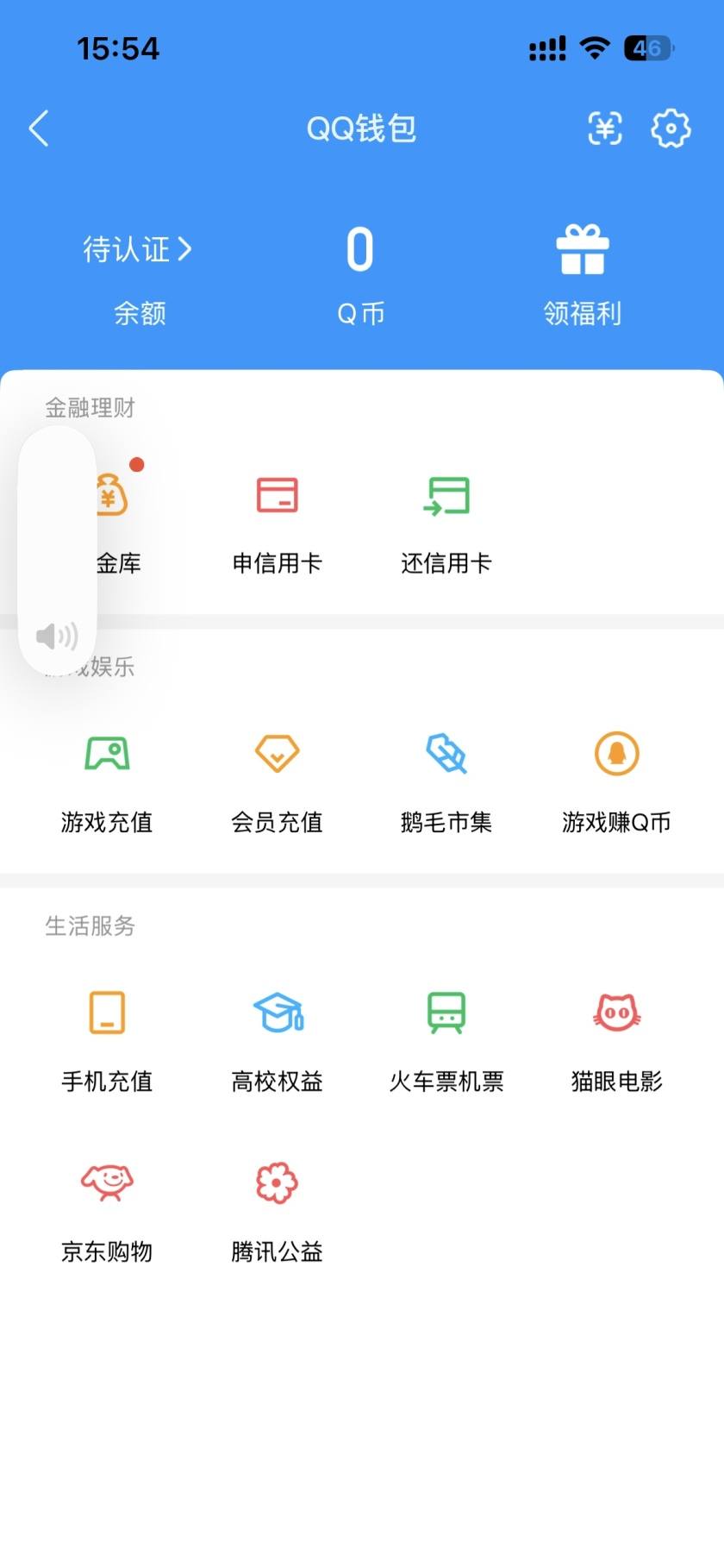Check your 余额 balance
Viewport: 724px width, 1568px height.
[x=140, y=313]
